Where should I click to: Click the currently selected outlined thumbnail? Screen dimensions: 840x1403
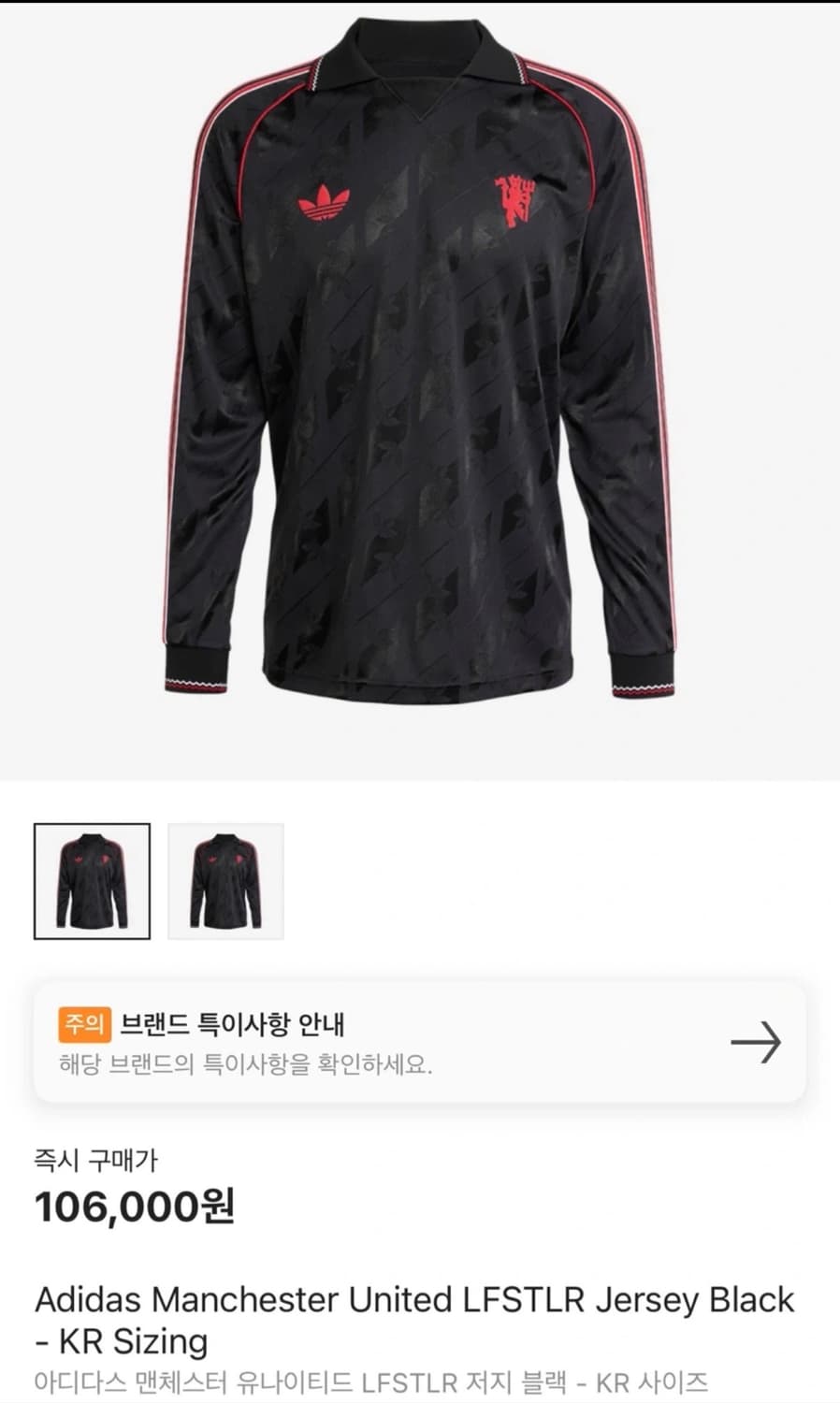[91, 879]
